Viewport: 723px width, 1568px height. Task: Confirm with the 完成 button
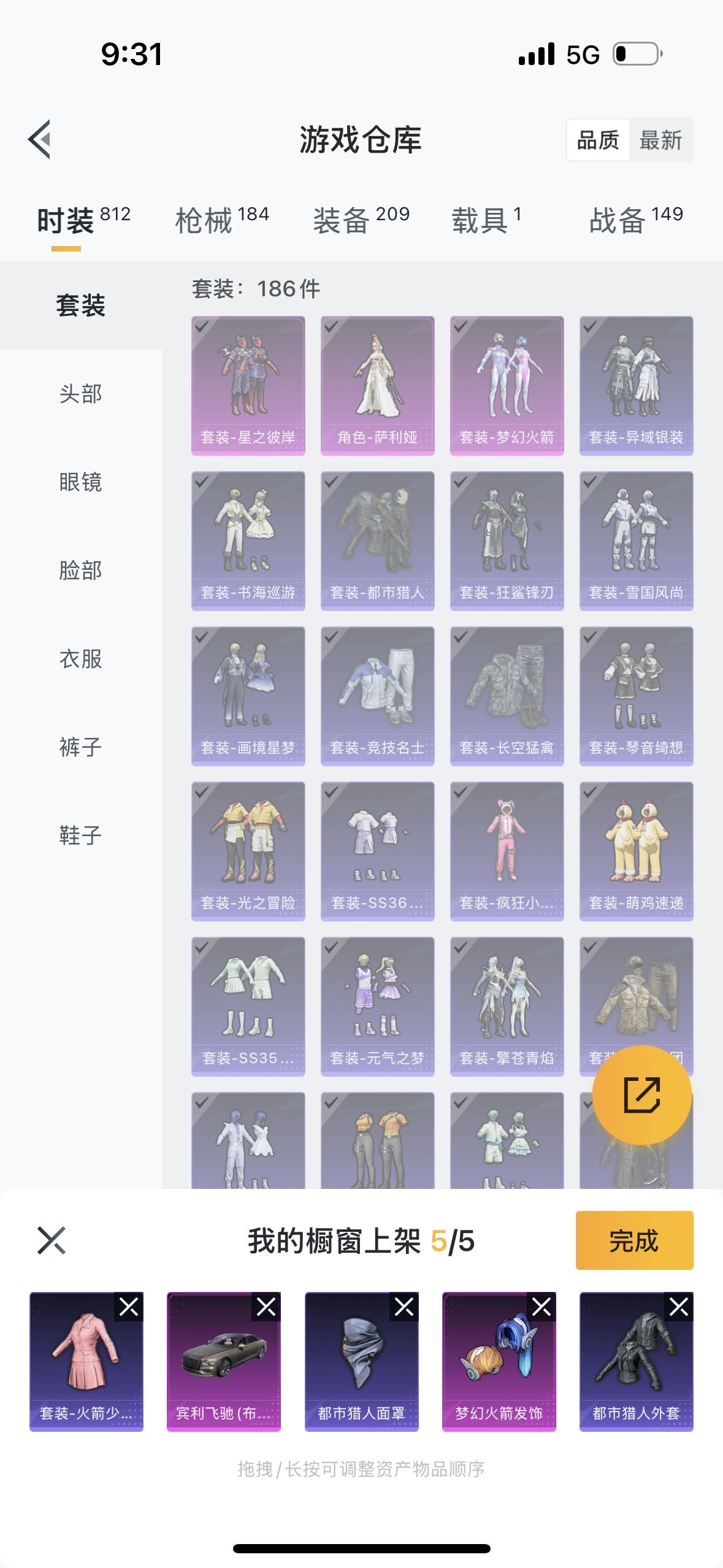tap(634, 1240)
